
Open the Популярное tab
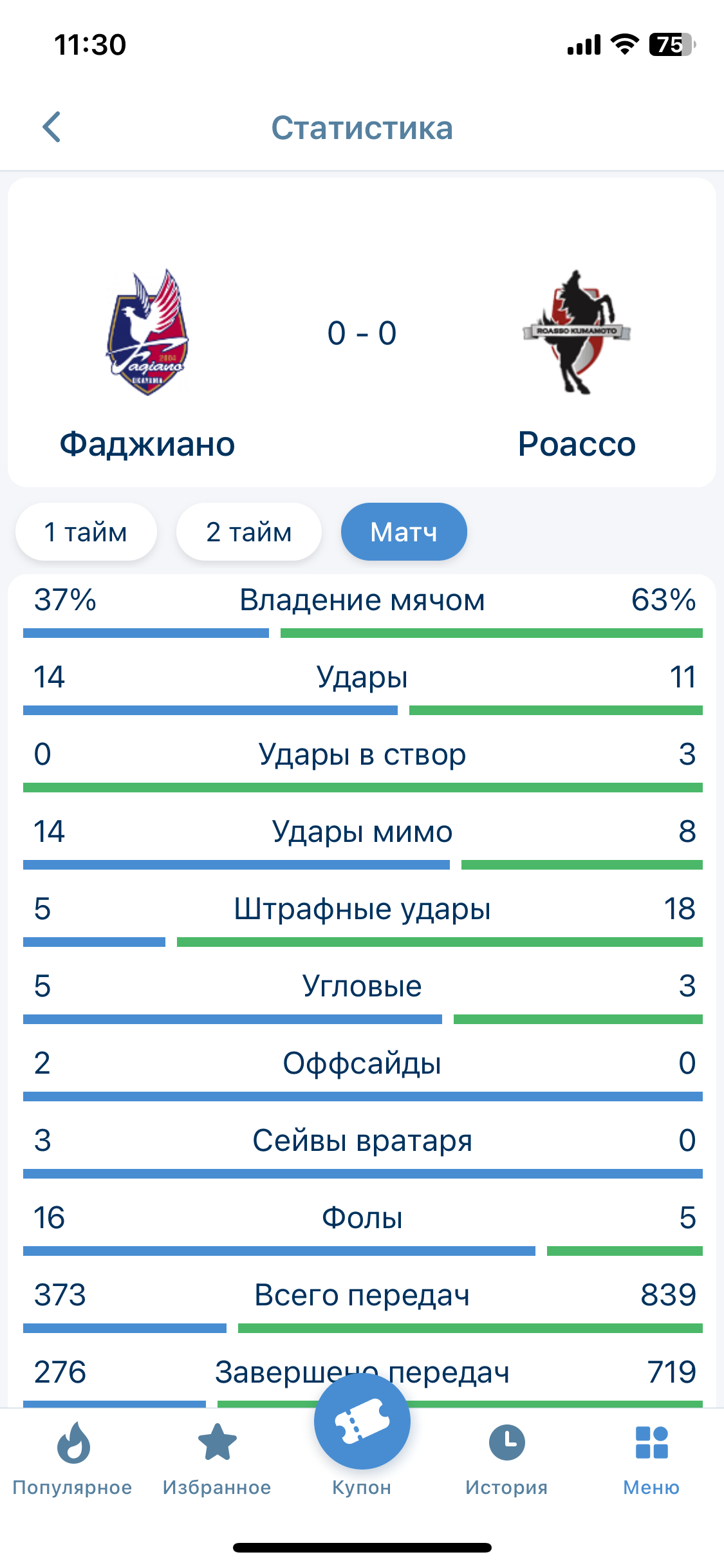[73, 1458]
